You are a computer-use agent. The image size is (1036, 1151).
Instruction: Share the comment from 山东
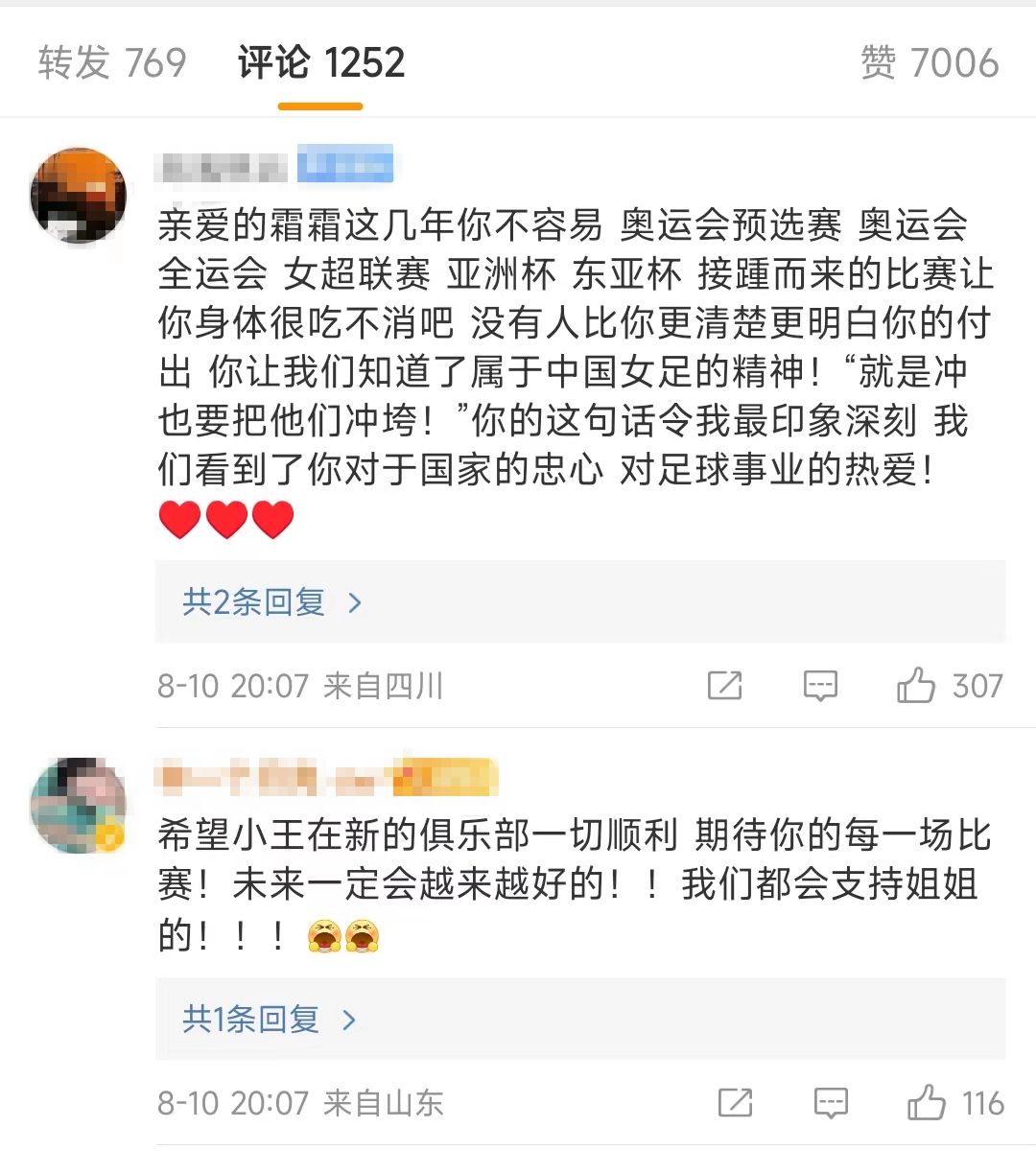[735, 1103]
